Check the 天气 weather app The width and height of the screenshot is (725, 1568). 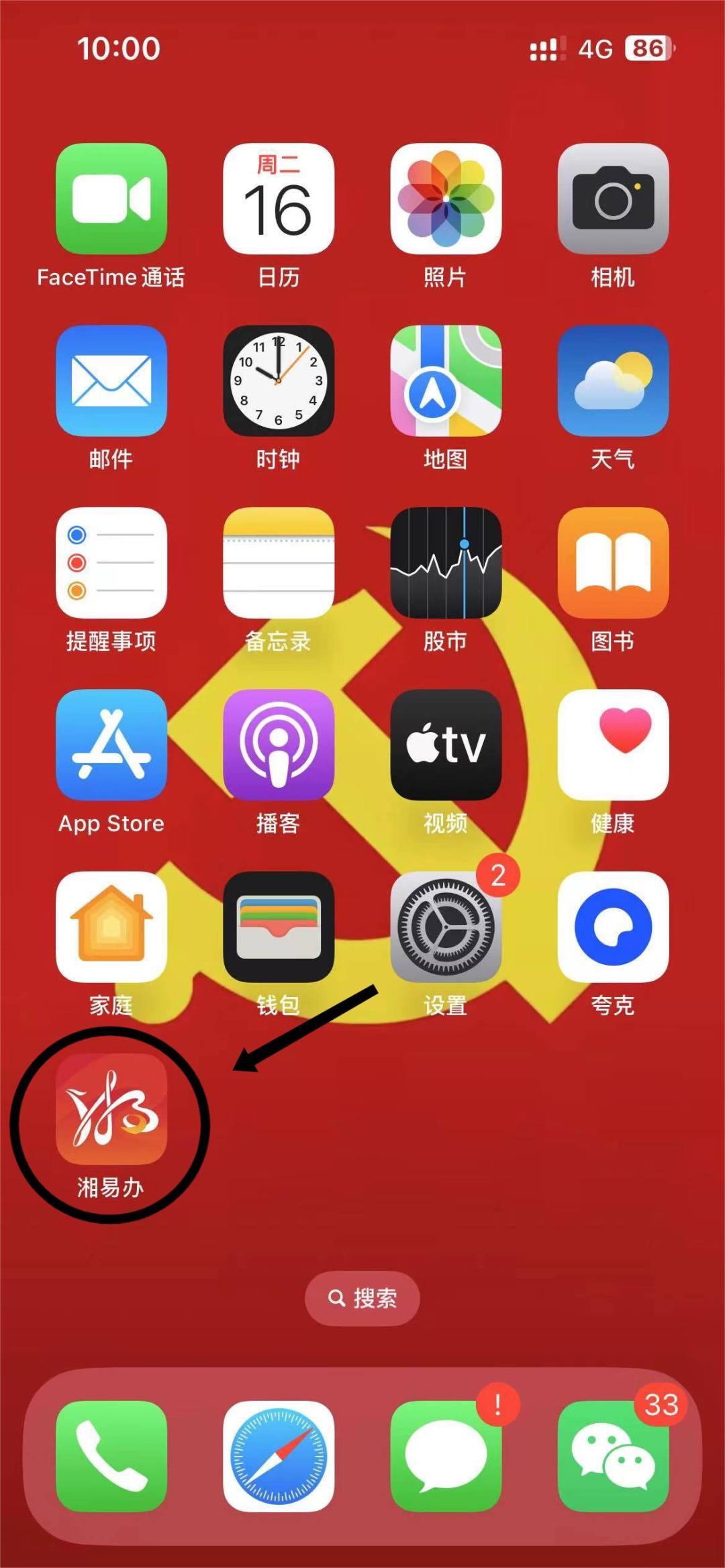(x=613, y=381)
